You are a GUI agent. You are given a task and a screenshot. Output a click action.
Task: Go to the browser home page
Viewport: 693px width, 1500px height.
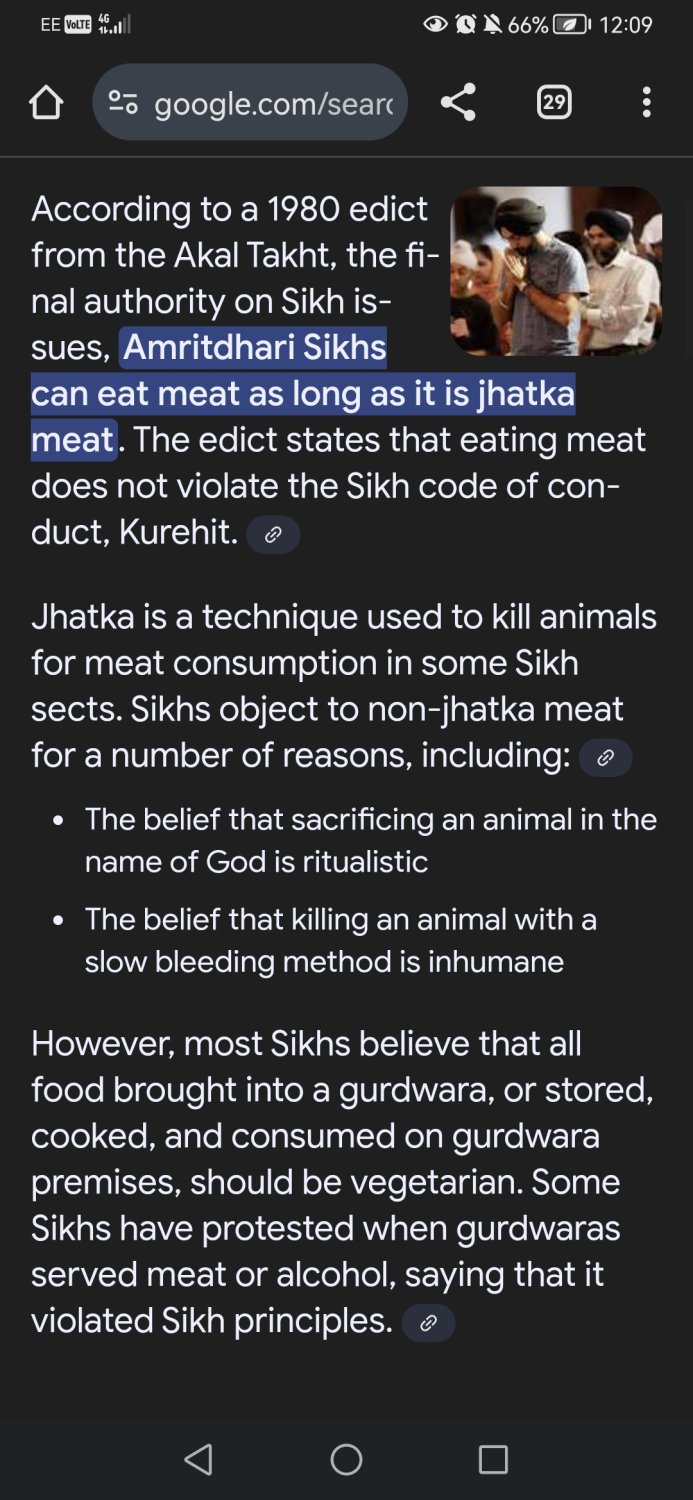click(x=46, y=102)
